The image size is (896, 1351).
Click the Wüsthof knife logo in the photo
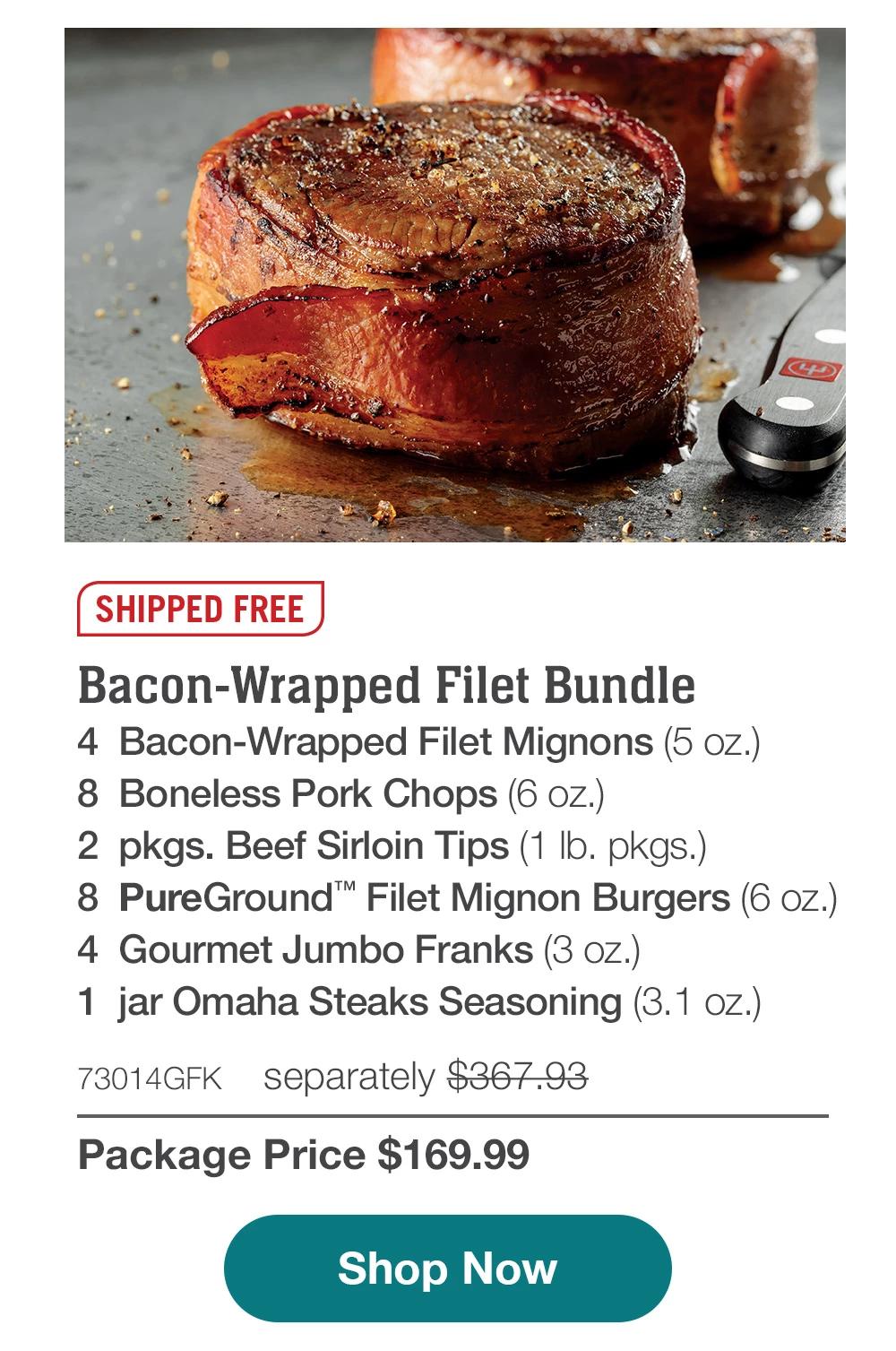click(812, 369)
